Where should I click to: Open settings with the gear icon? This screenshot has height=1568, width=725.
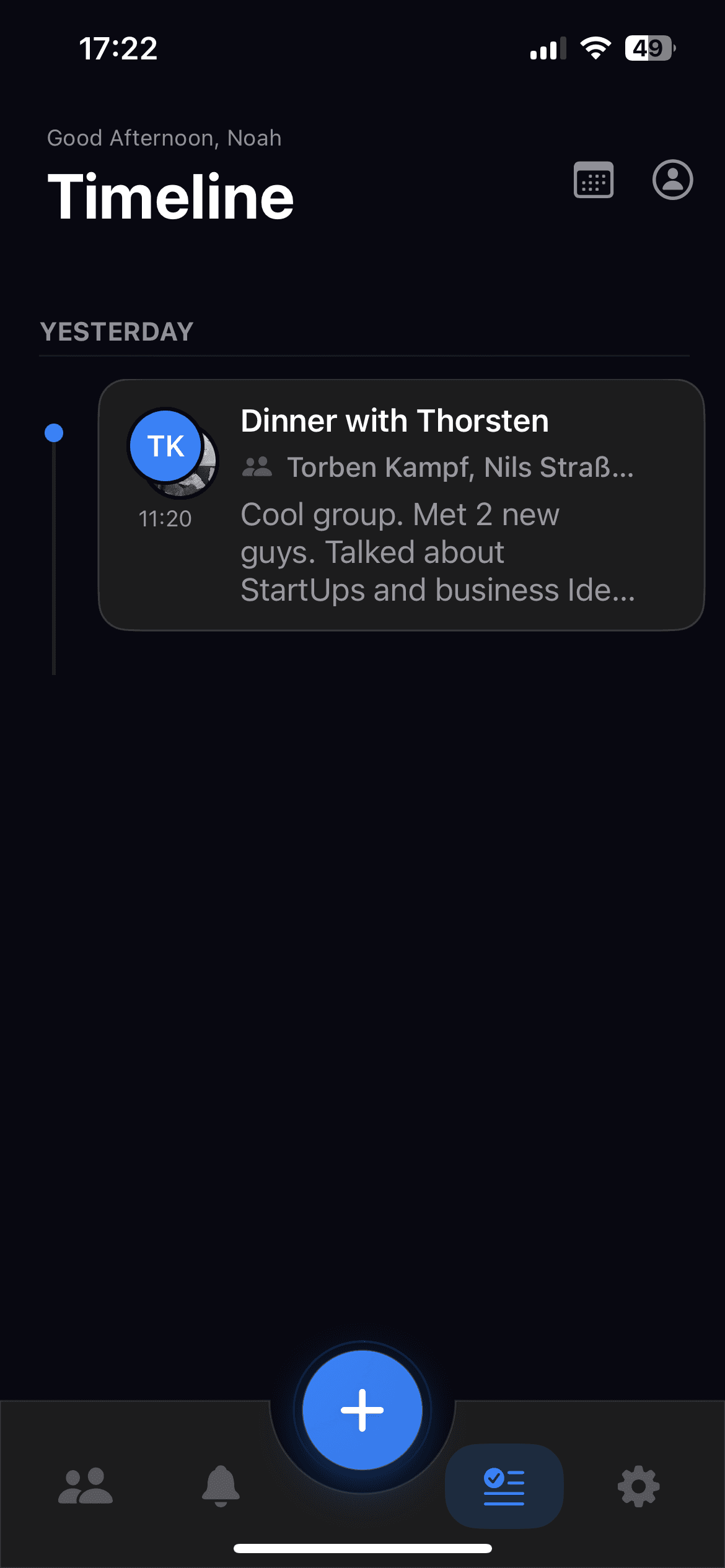639,1486
